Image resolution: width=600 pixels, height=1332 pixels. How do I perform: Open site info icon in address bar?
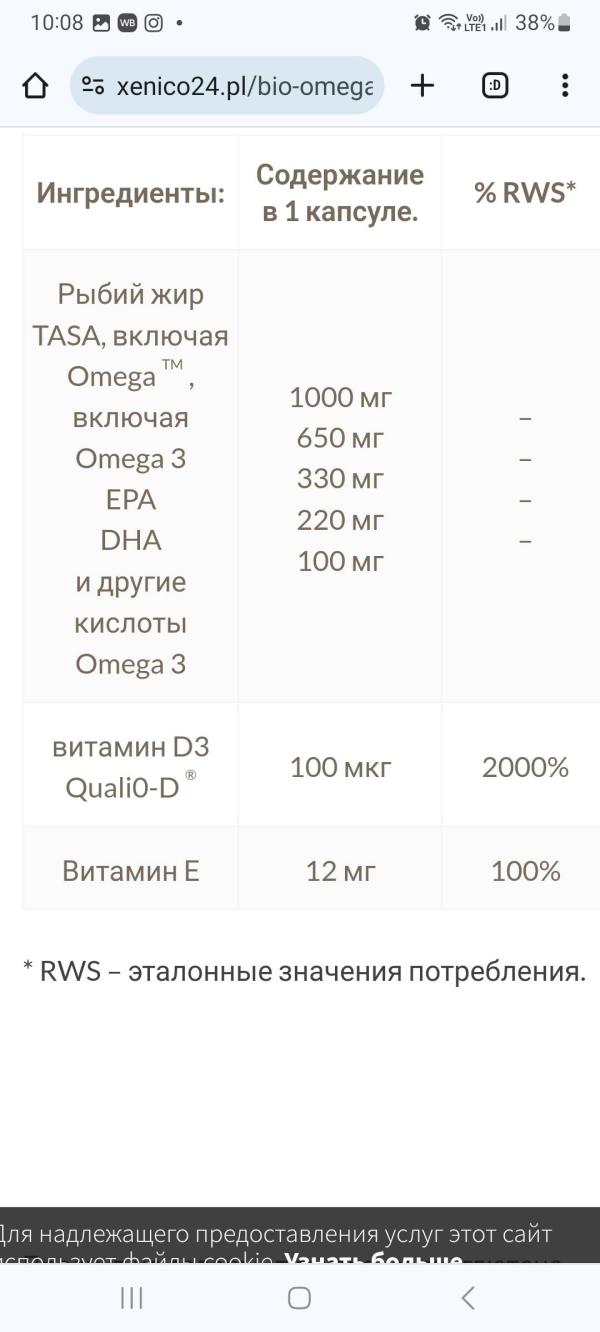[93, 86]
